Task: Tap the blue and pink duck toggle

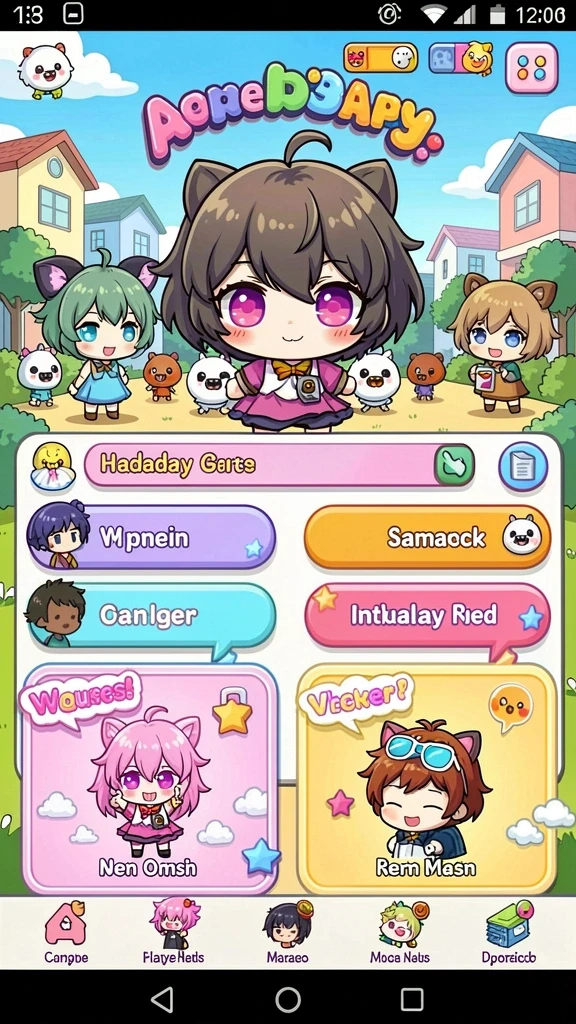Action: click(x=461, y=59)
